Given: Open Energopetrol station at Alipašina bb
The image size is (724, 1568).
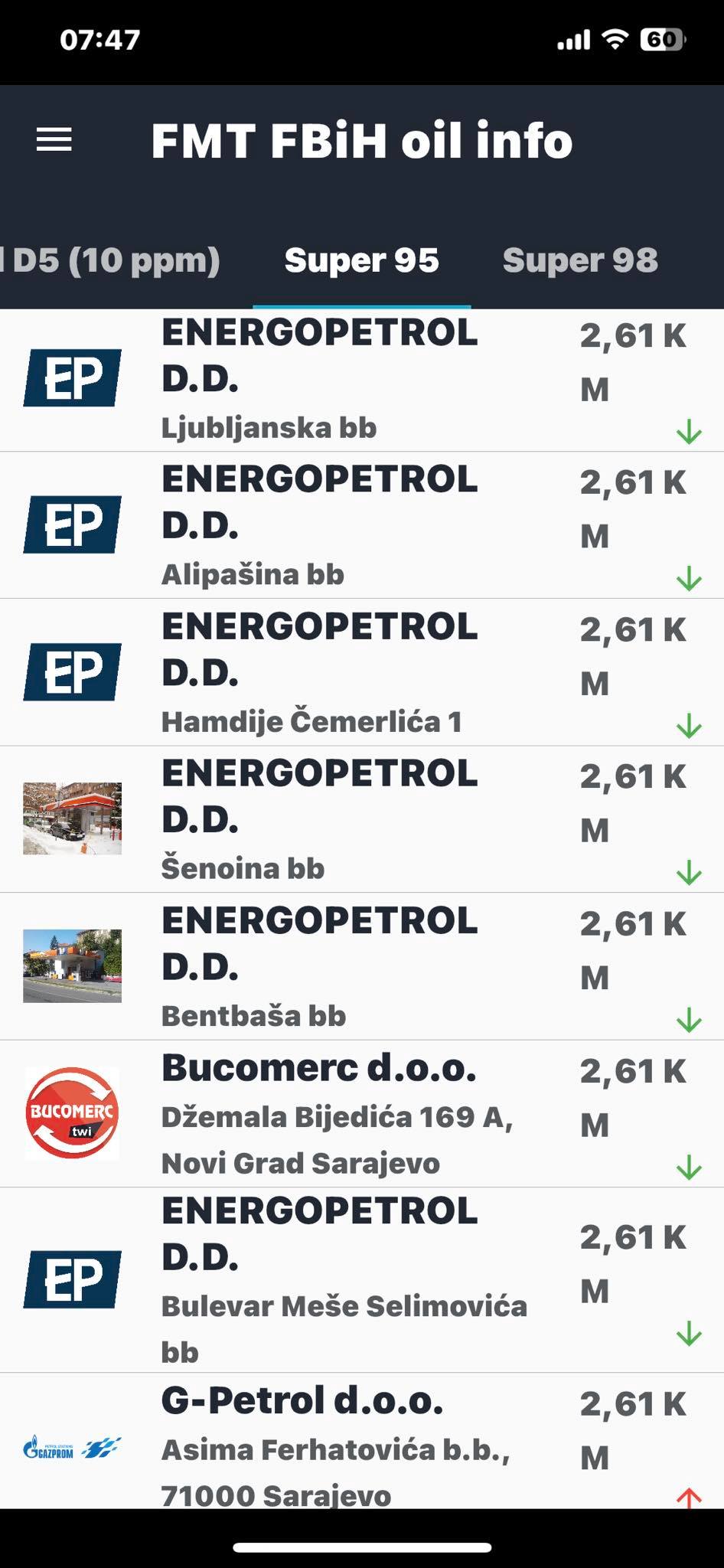Looking at the screenshot, I should click(x=362, y=525).
